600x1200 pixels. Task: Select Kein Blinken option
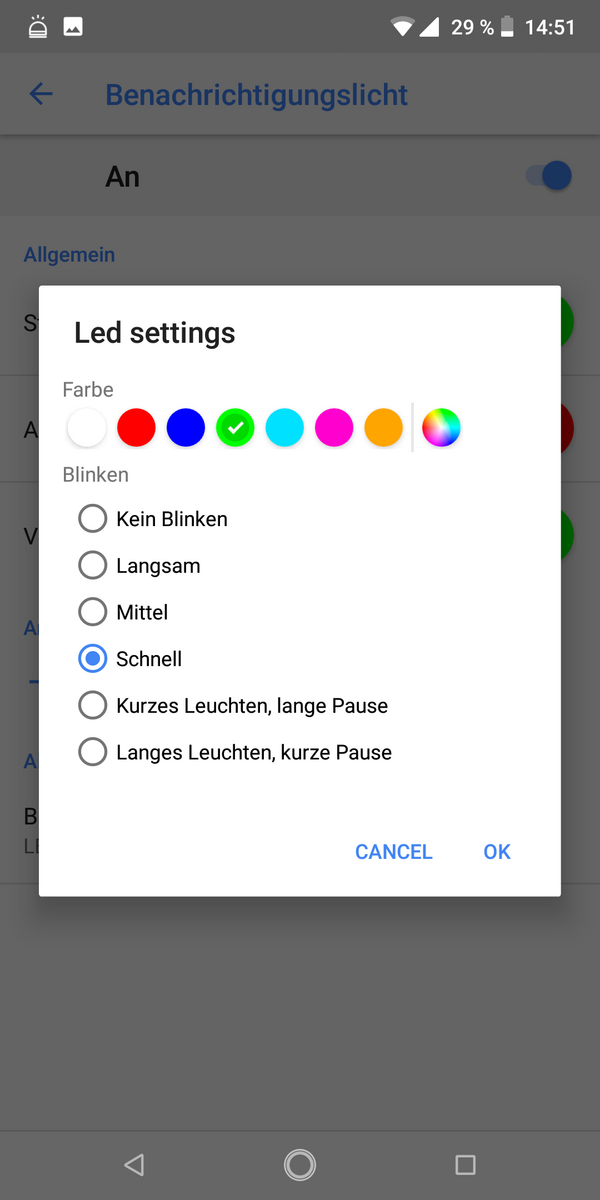click(153, 519)
